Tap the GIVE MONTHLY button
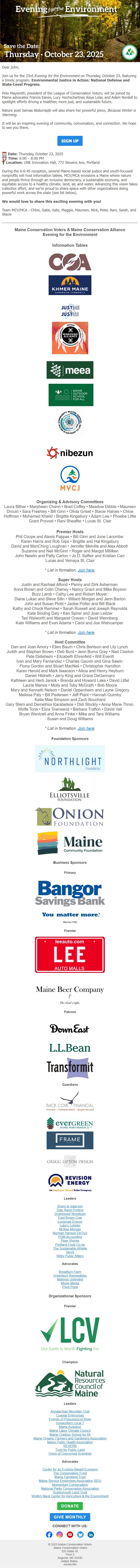 70,1517
